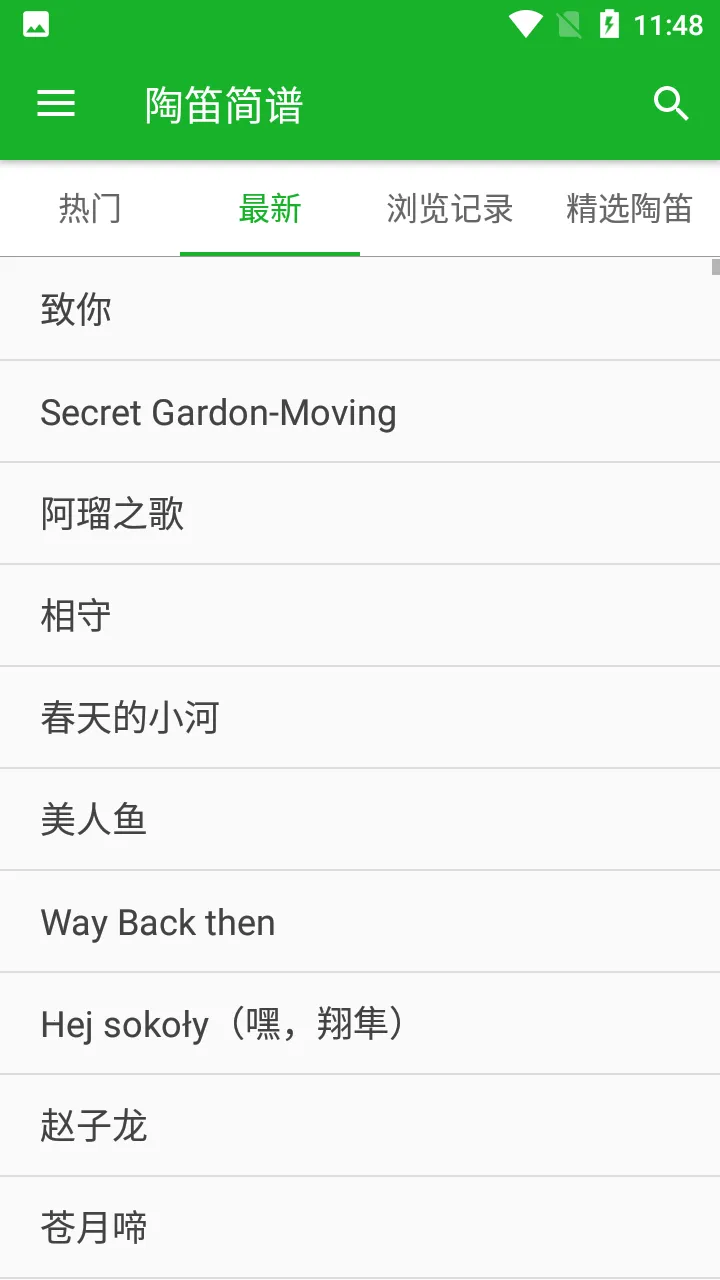The height and width of the screenshot is (1280, 720).
Task: Open the song 苍月啼
Action: 360,1228
